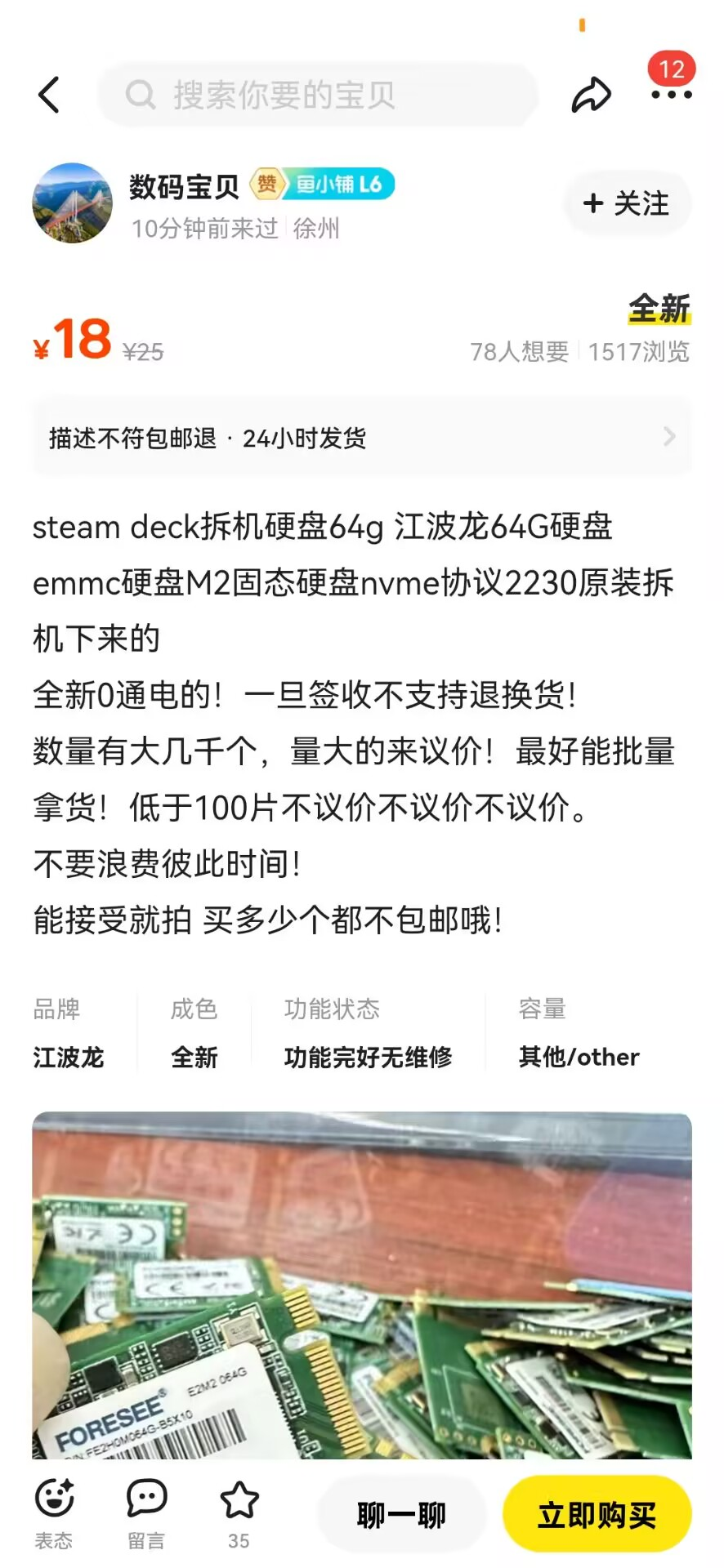This screenshot has height=1568, width=724.
Task: Open the search box for items
Action: (x=319, y=95)
